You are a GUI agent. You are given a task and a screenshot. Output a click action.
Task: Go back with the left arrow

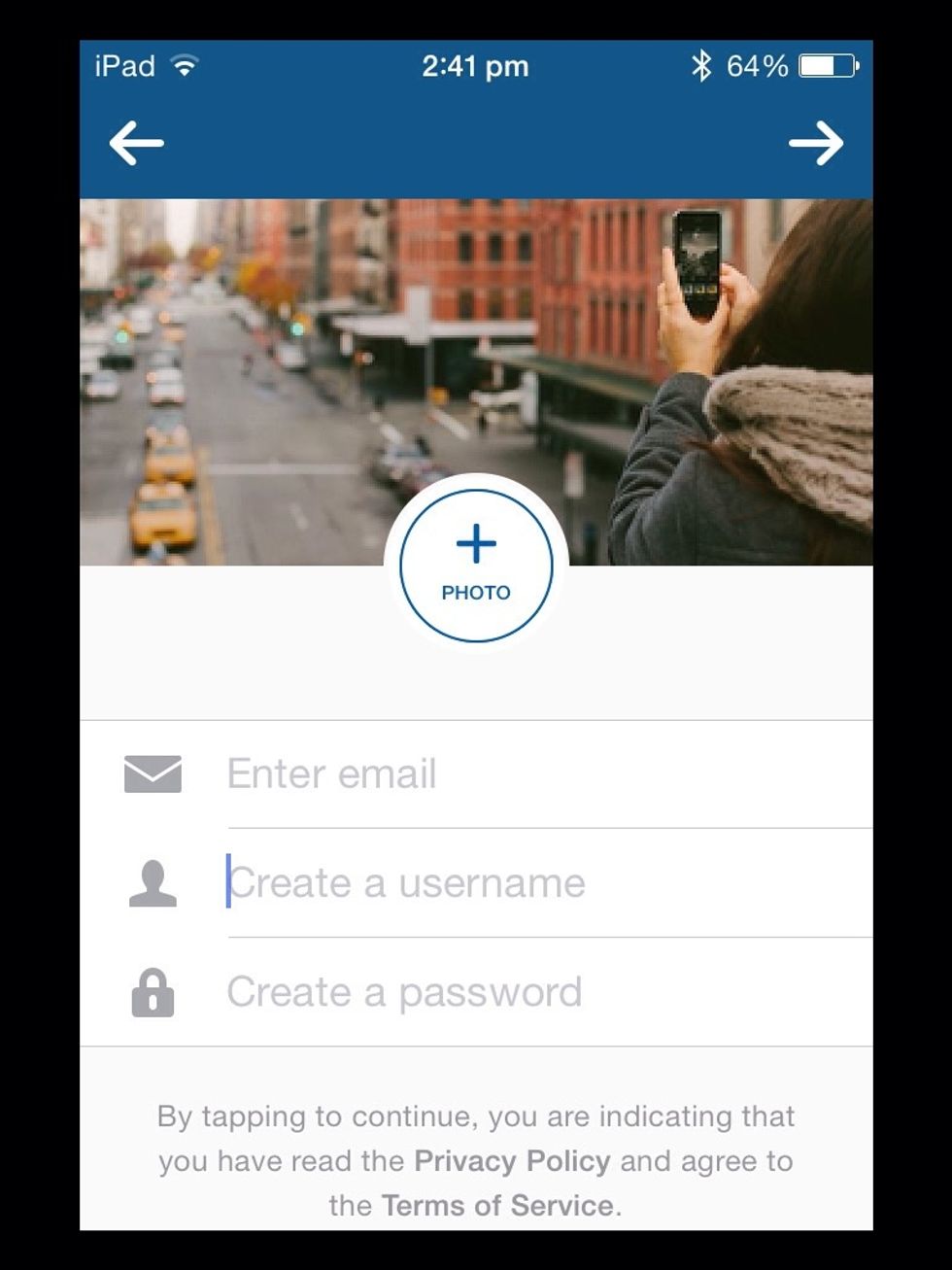pyautogui.click(x=136, y=144)
